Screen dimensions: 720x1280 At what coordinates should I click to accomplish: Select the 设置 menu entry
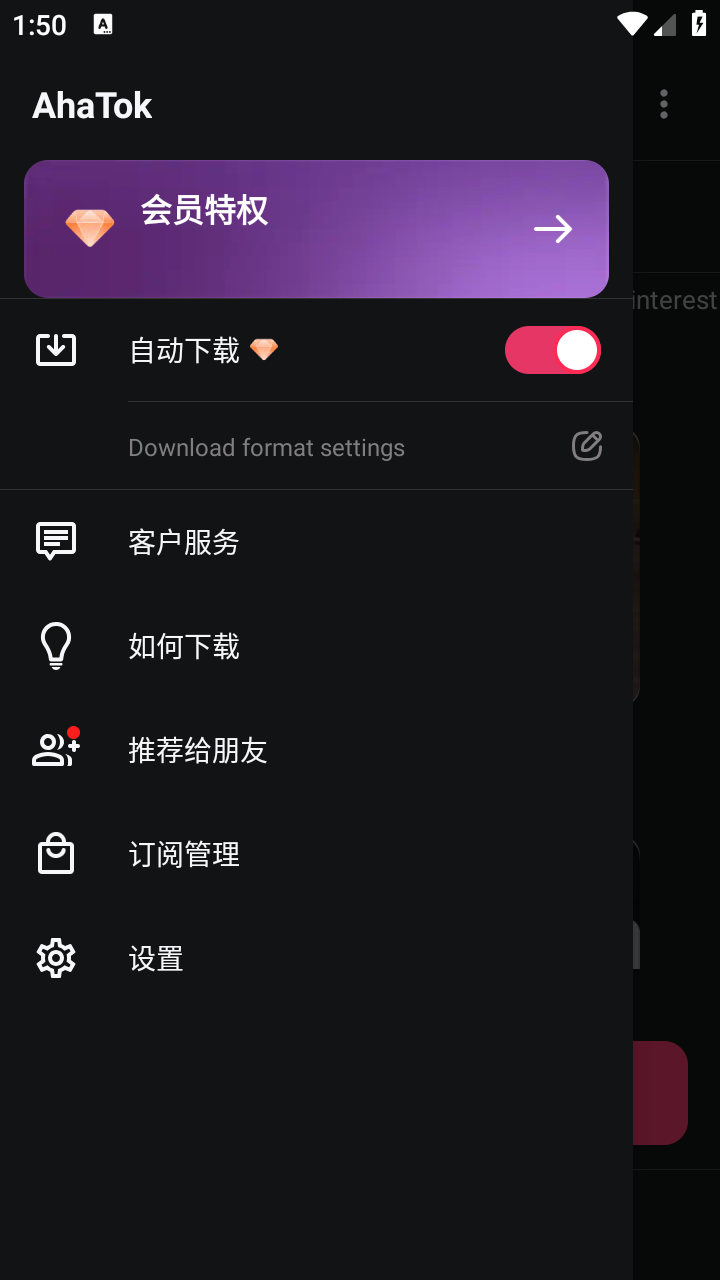point(155,957)
